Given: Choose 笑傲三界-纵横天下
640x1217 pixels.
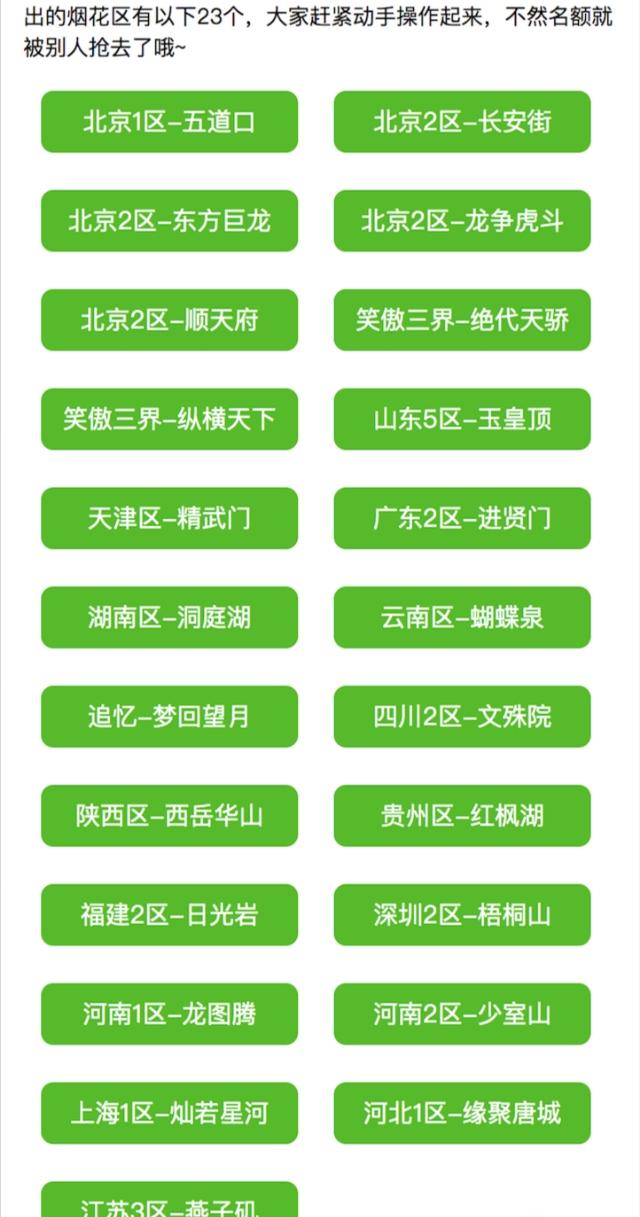Looking at the screenshot, I should pyautogui.click(x=169, y=419).
